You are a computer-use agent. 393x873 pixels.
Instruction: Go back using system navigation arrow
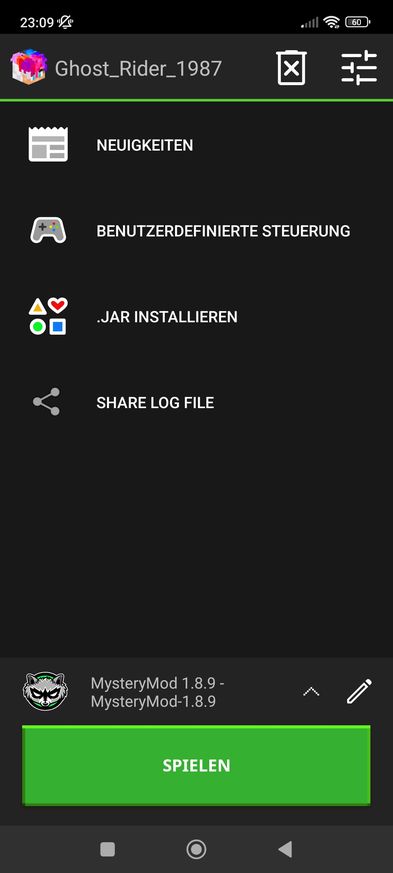[285, 849]
